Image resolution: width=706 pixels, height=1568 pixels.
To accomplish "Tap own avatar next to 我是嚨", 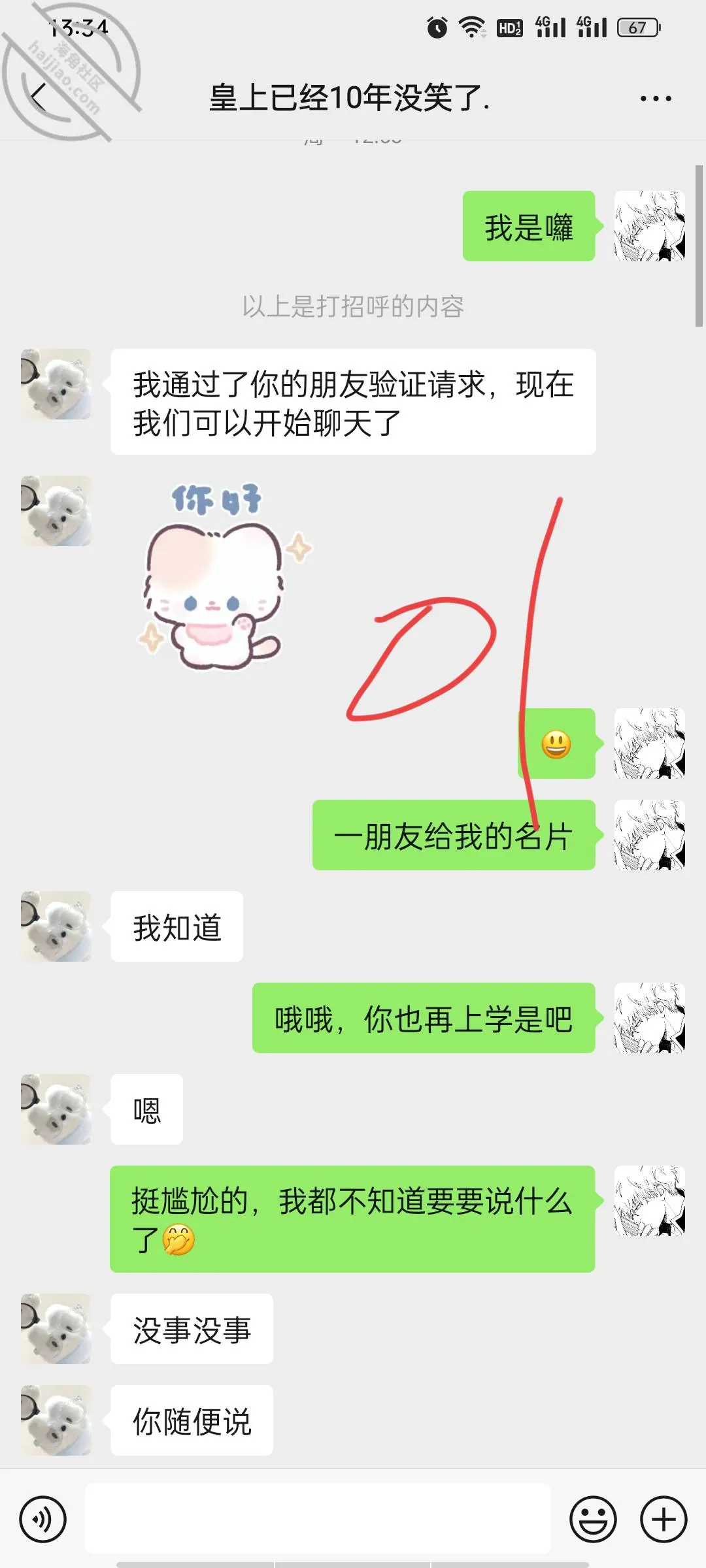I will pyautogui.click(x=650, y=226).
